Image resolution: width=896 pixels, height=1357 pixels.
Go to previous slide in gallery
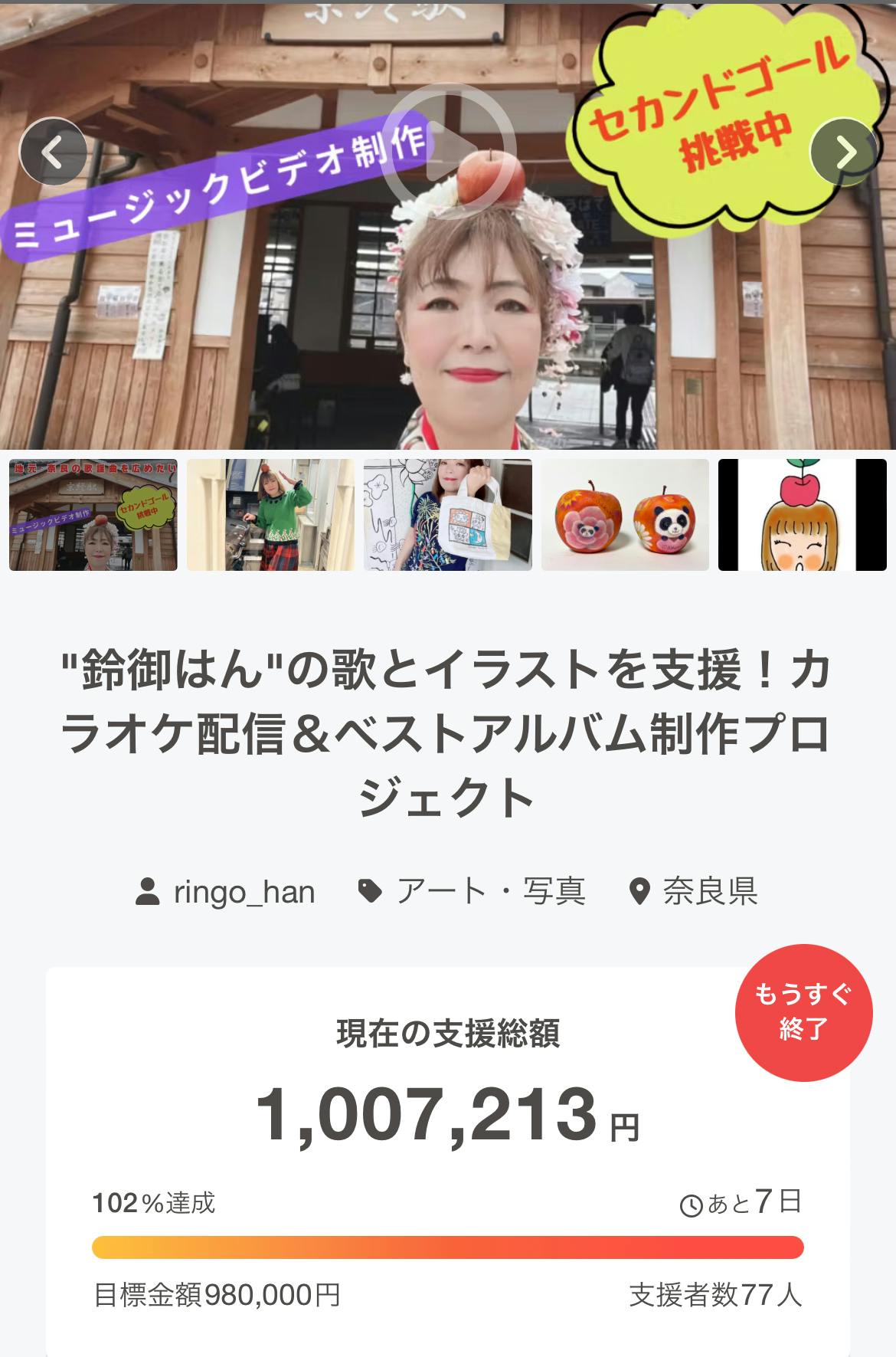click(x=53, y=152)
